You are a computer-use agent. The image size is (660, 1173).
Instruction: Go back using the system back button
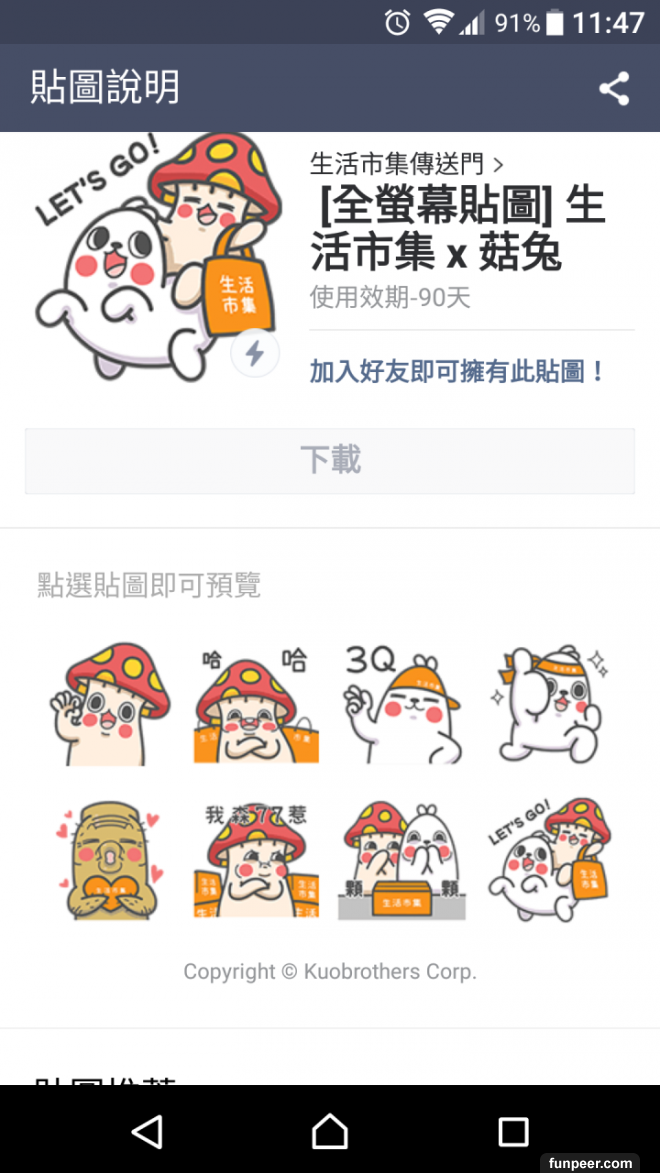[147, 1131]
